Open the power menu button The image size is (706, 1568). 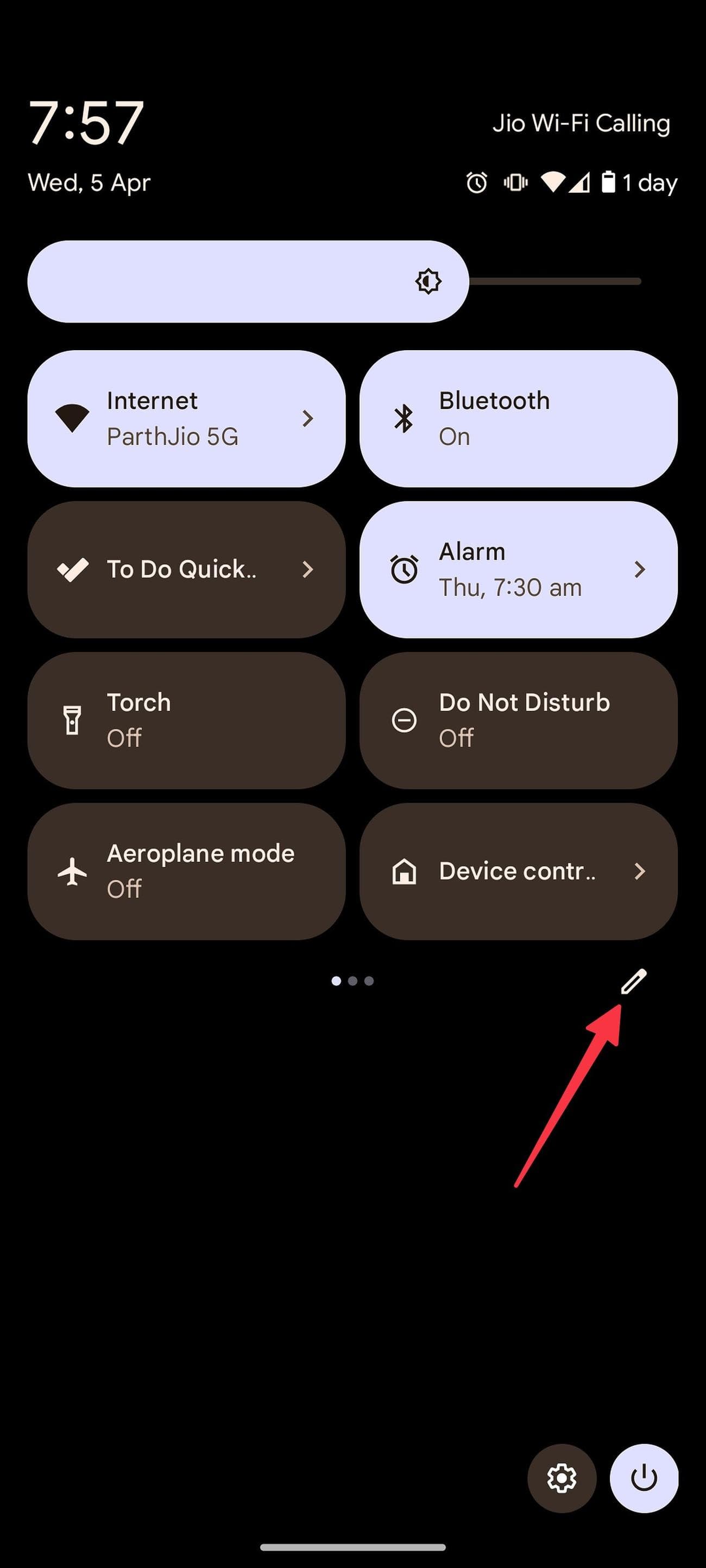point(644,1478)
